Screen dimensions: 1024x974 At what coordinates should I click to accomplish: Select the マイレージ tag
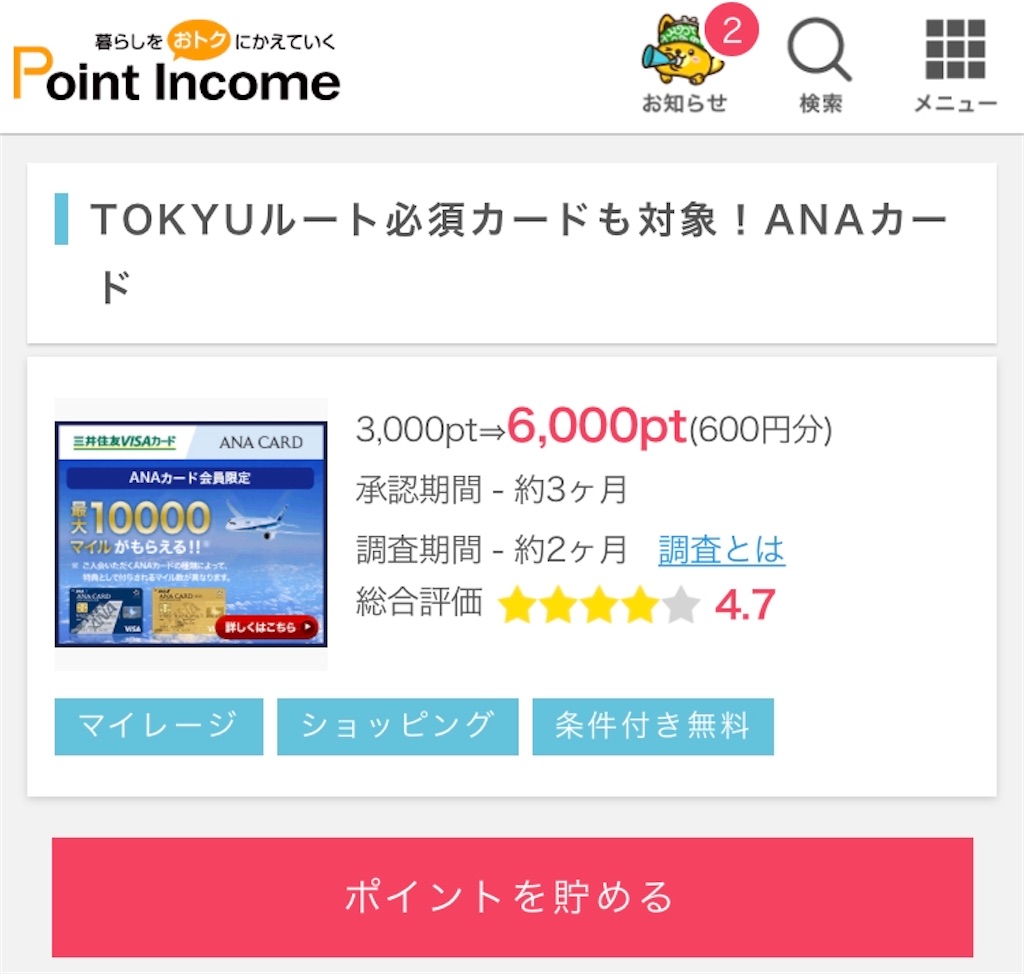(x=158, y=726)
